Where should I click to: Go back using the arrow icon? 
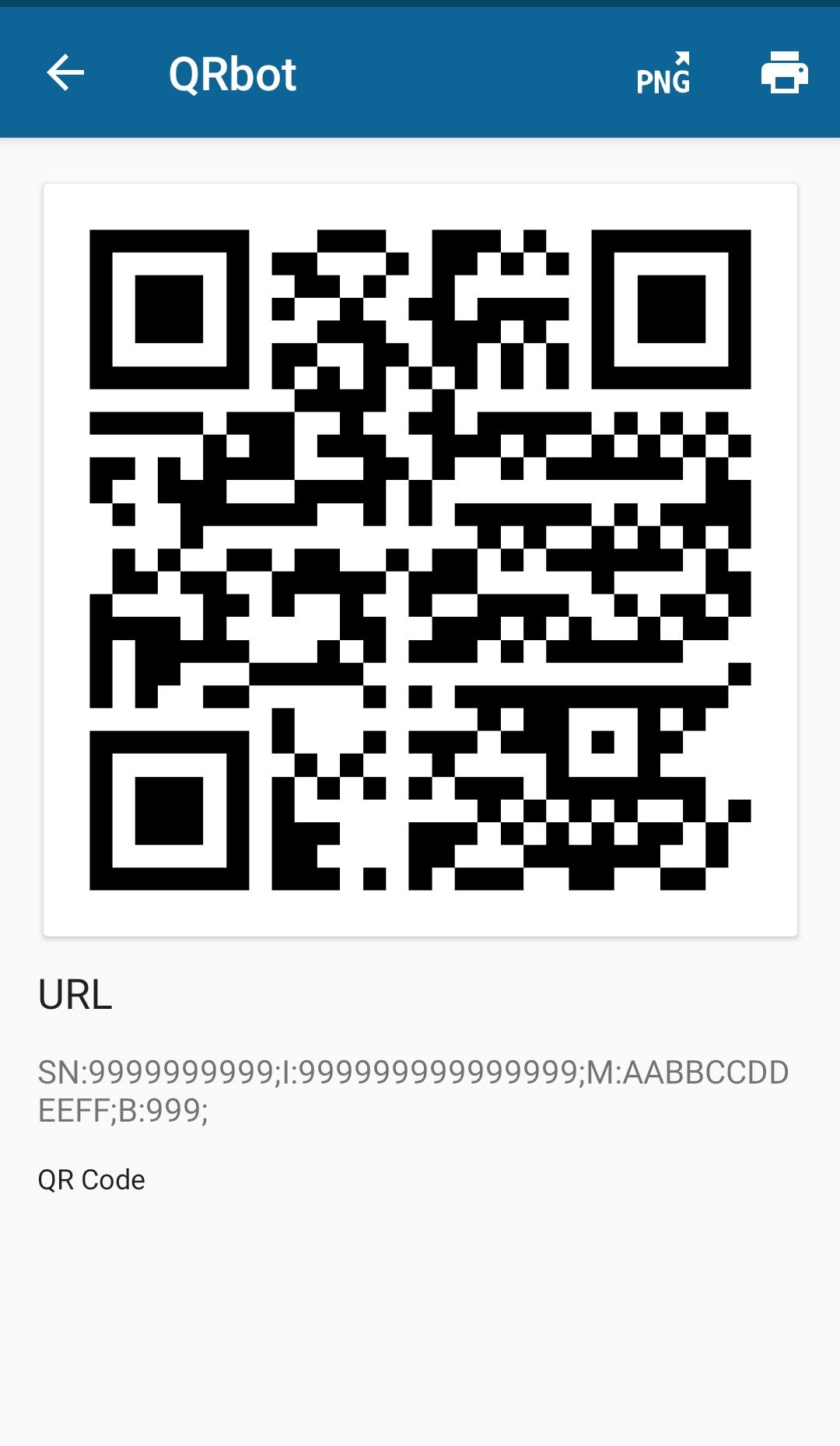pos(65,73)
